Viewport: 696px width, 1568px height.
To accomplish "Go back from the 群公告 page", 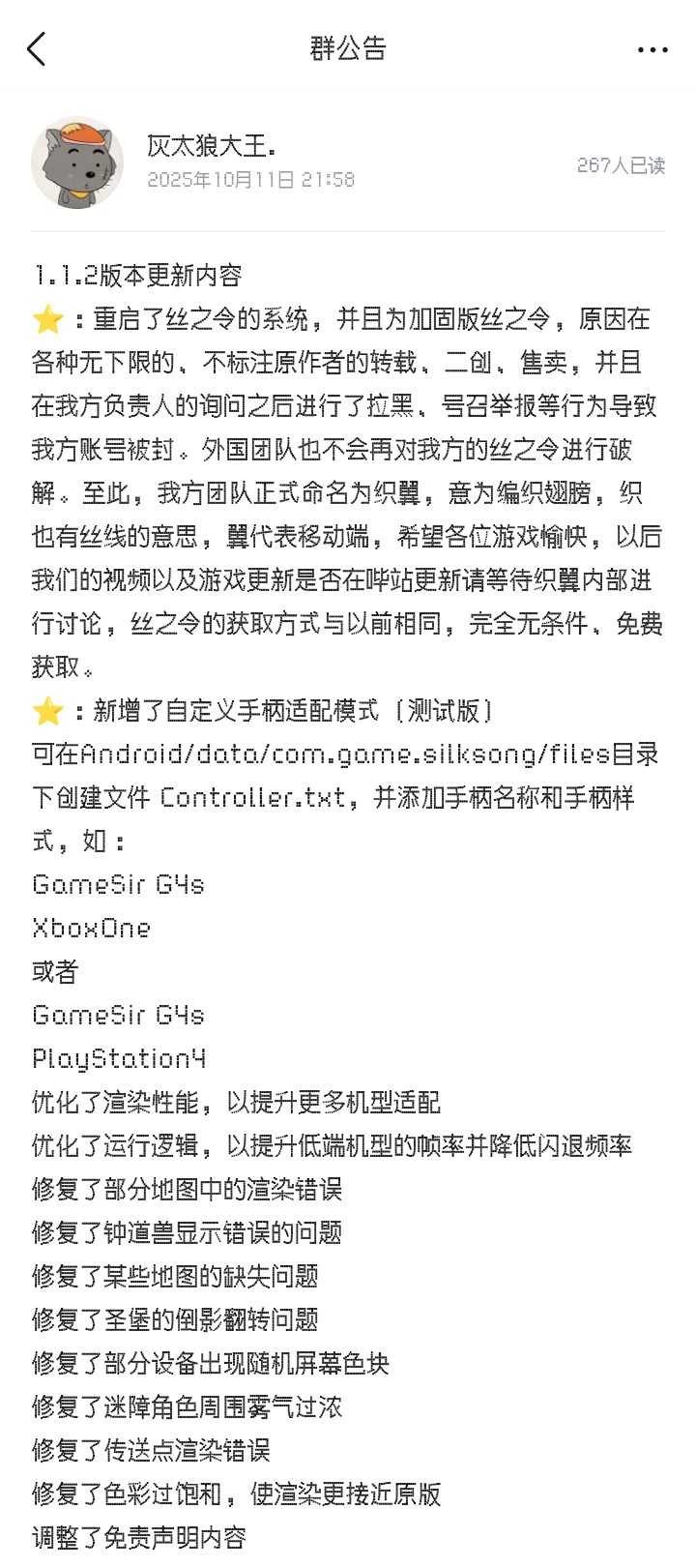I will pyautogui.click(x=37, y=48).
